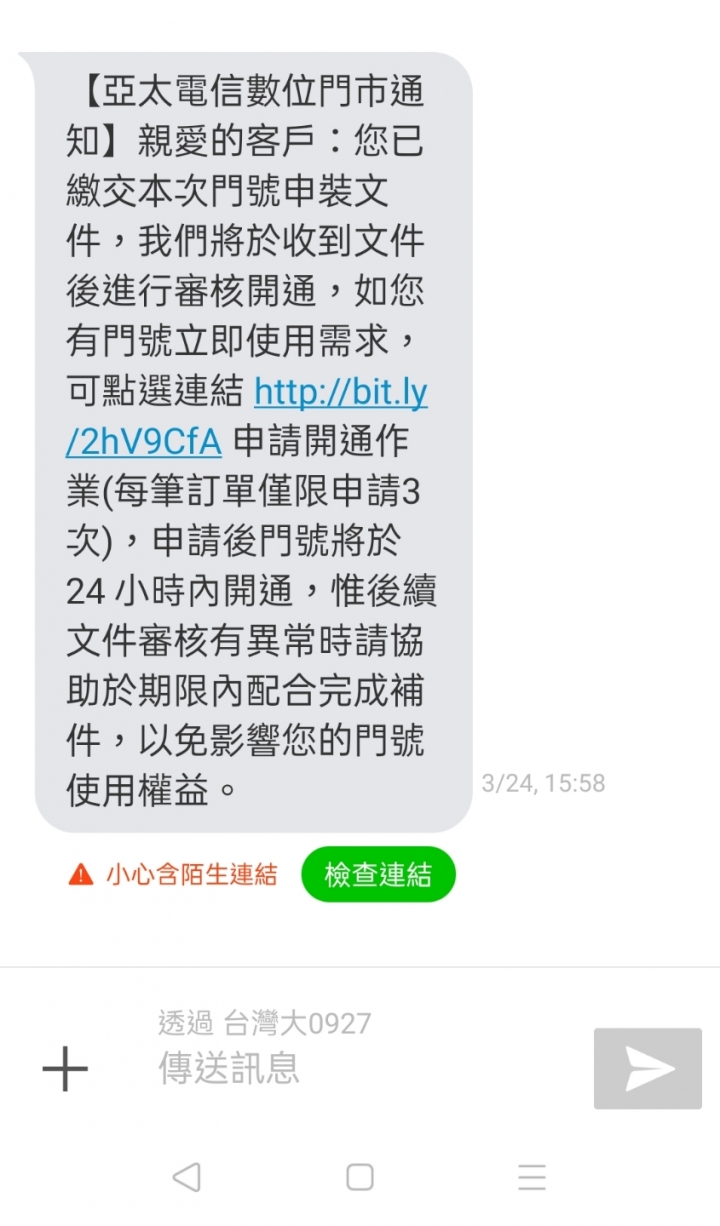Open the recent apps menu

pos(532,1177)
